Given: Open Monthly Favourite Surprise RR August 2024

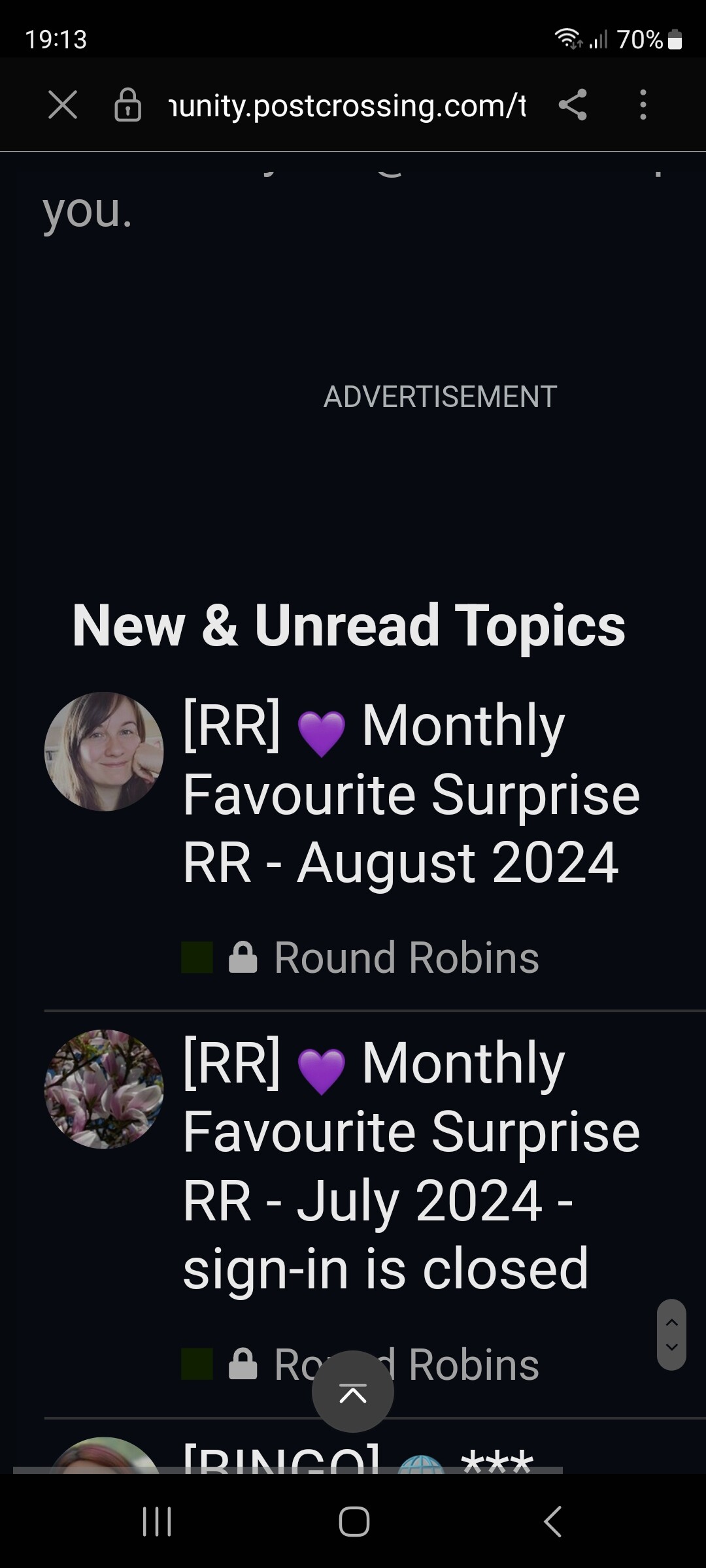Looking at the screenshot, I should point(411,794).
